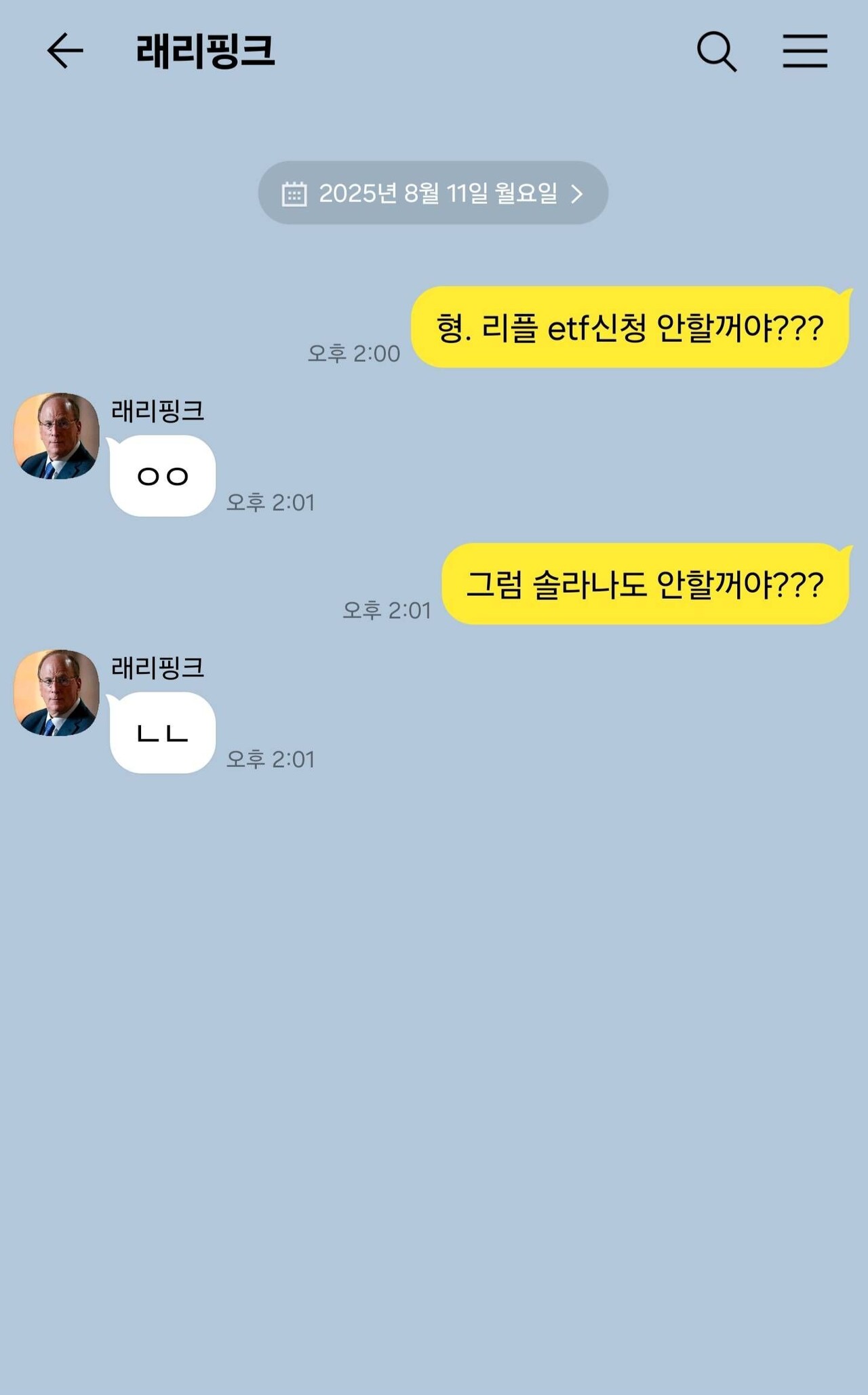868x1395 pixels.
Task: Select the 오후 2:00 timestamp text
Action: [x=355, y=353]
